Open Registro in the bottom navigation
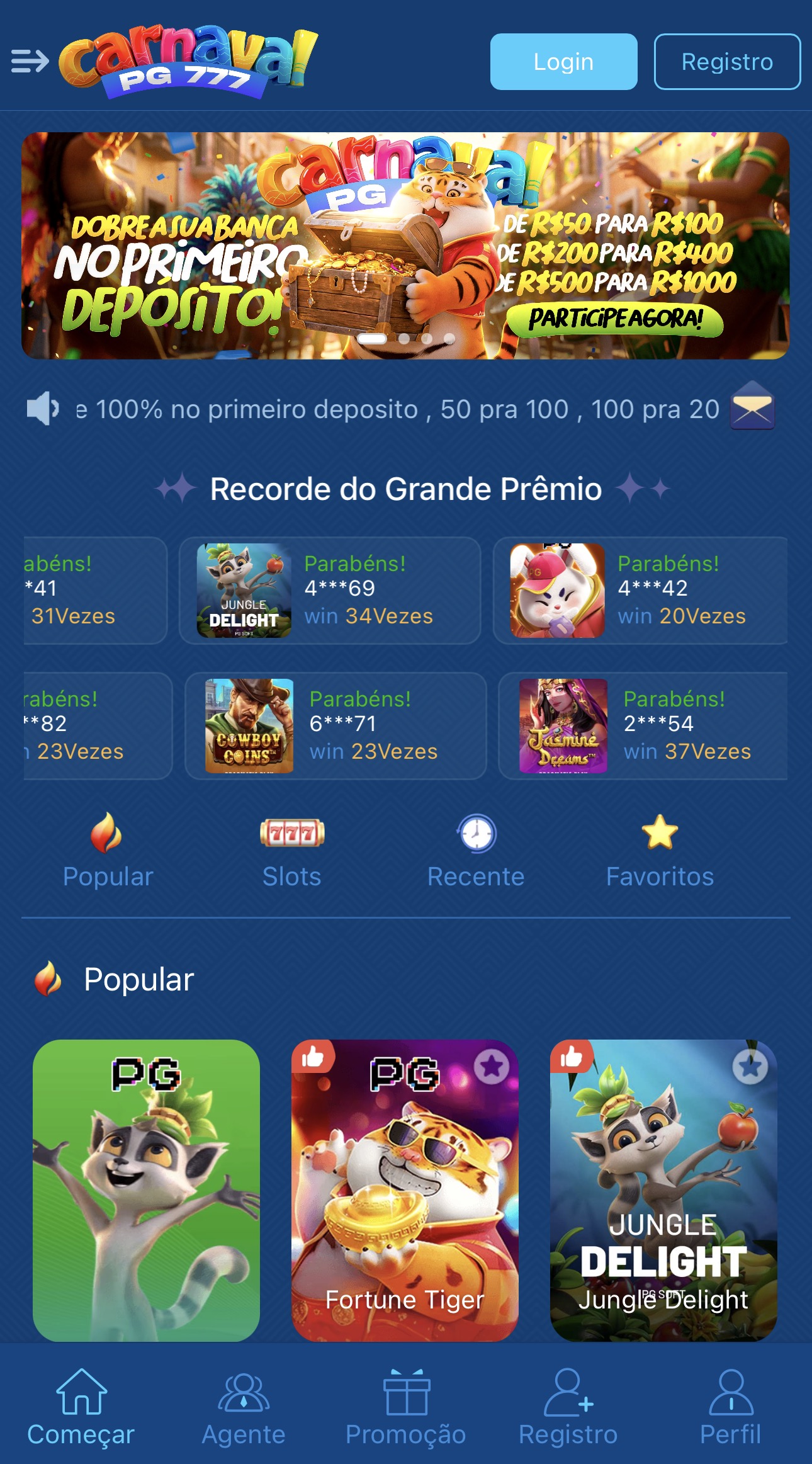 [x=568, y=1408]
